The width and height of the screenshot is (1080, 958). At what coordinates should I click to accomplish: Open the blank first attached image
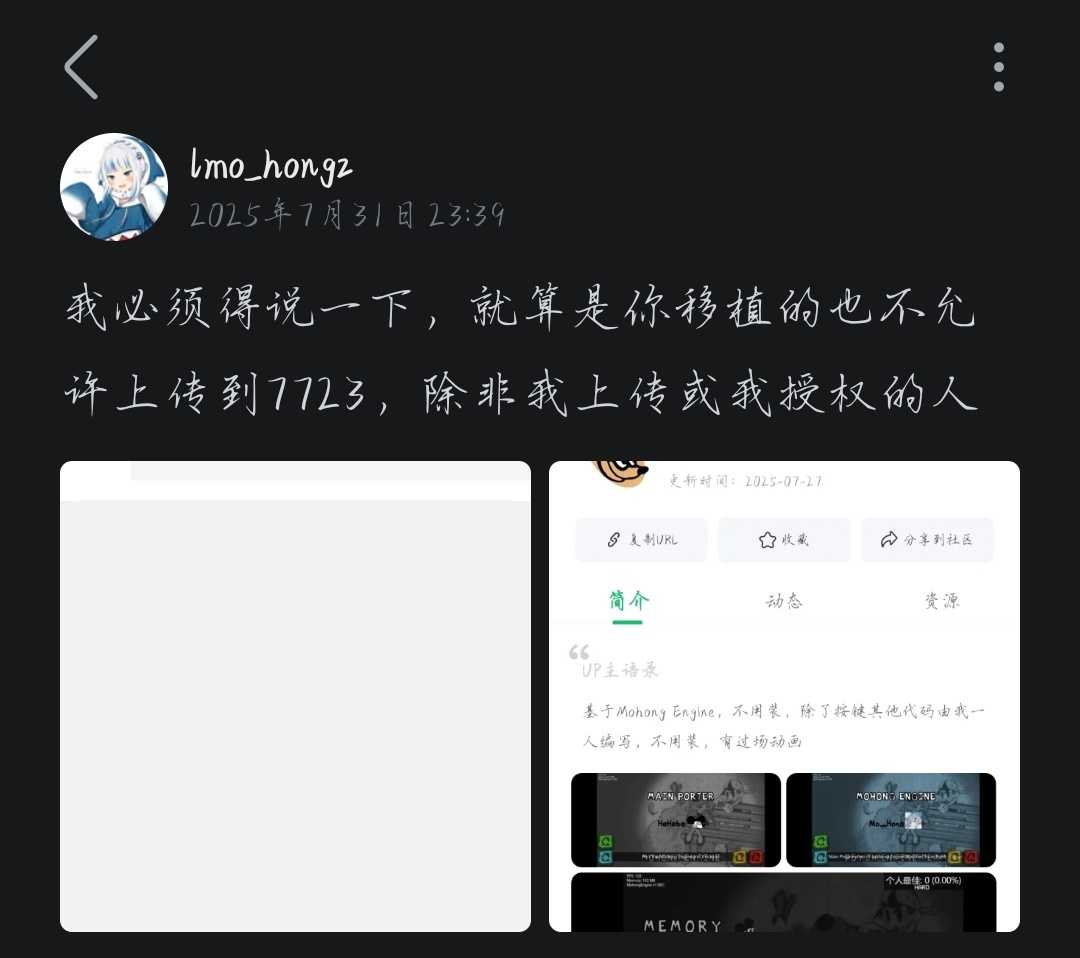tap(295, 696)
